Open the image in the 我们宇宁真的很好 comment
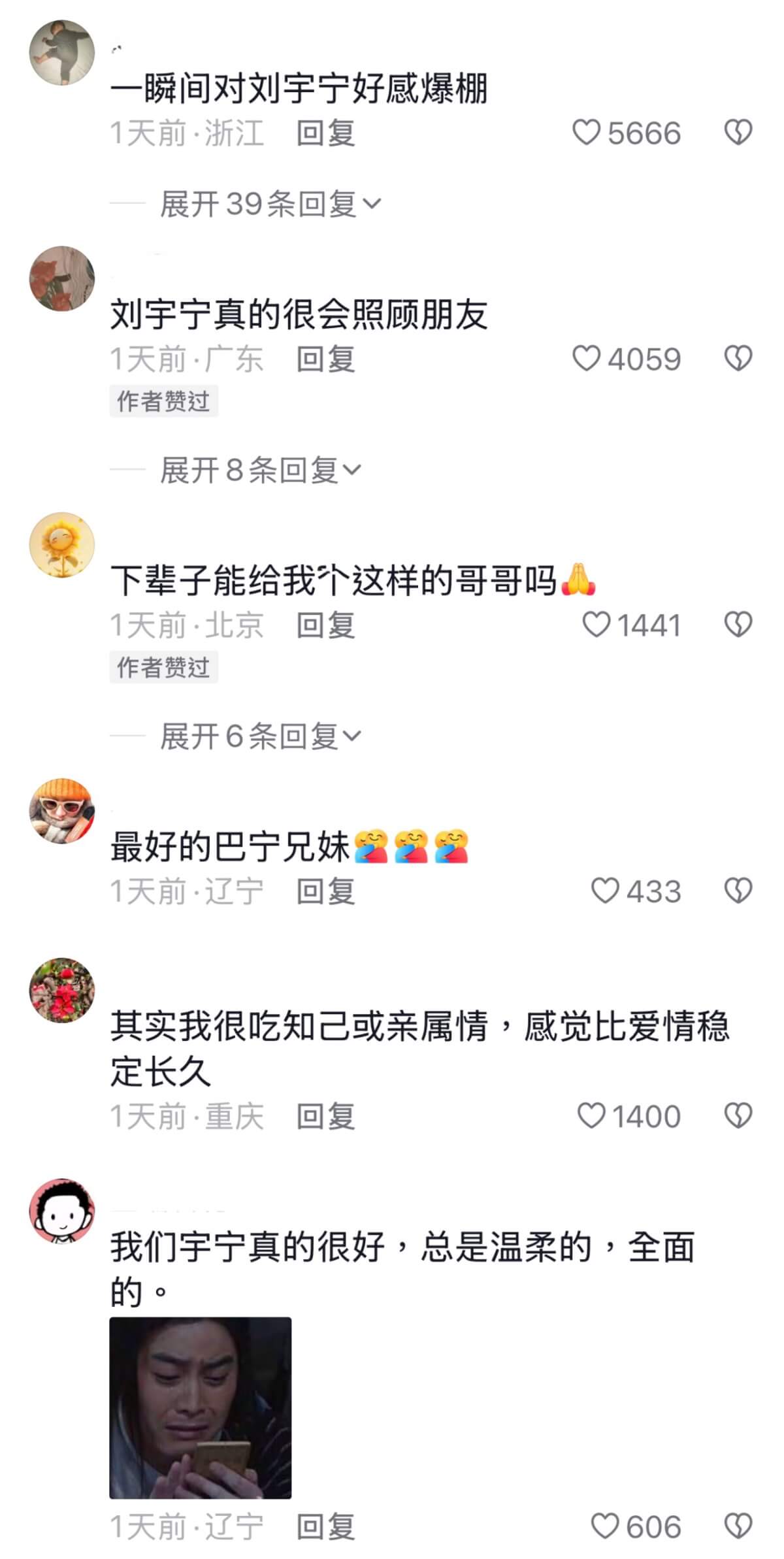 tap(200, 1407)
